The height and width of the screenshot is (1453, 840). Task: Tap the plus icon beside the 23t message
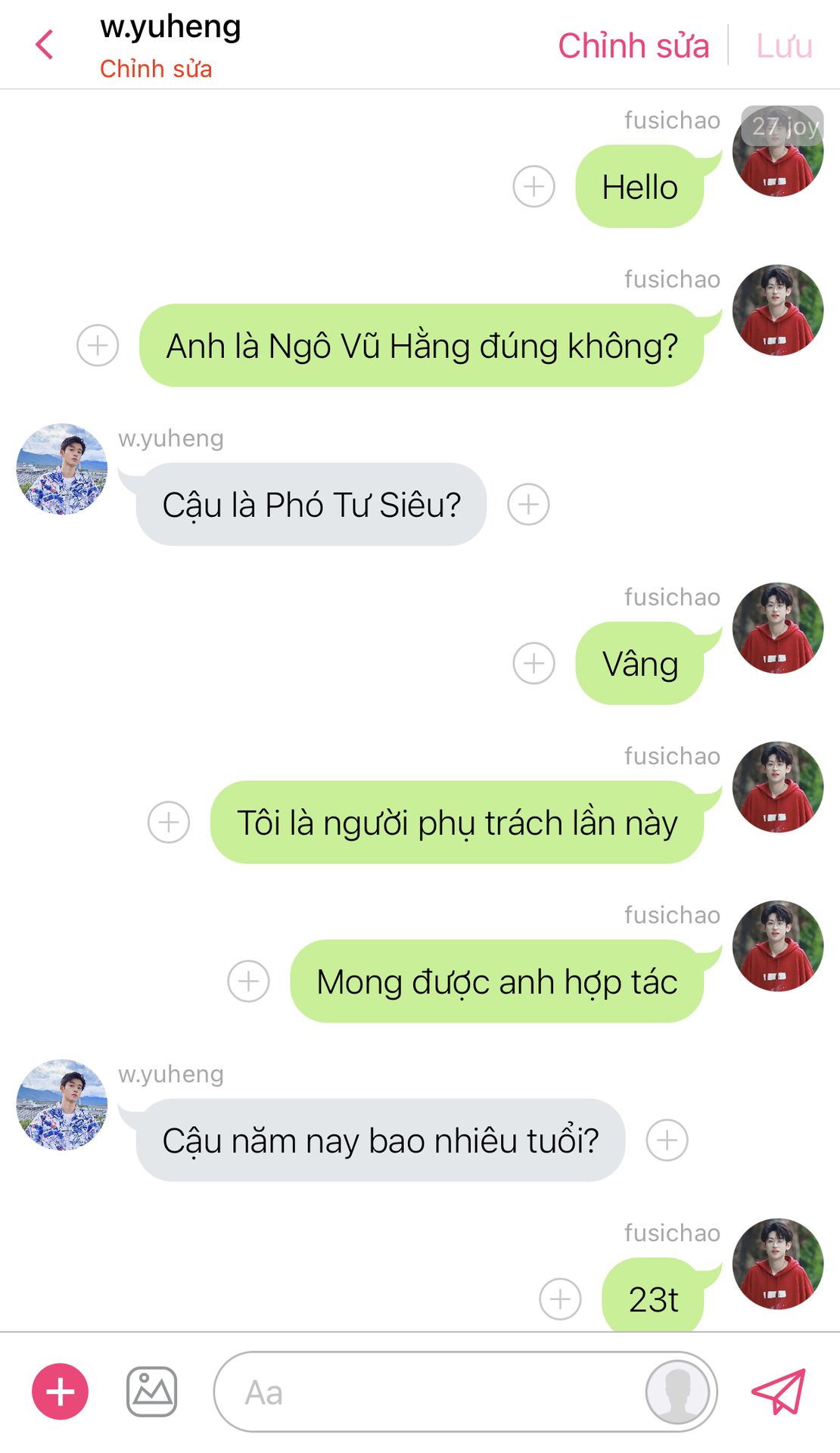(x=561, y=1299)
